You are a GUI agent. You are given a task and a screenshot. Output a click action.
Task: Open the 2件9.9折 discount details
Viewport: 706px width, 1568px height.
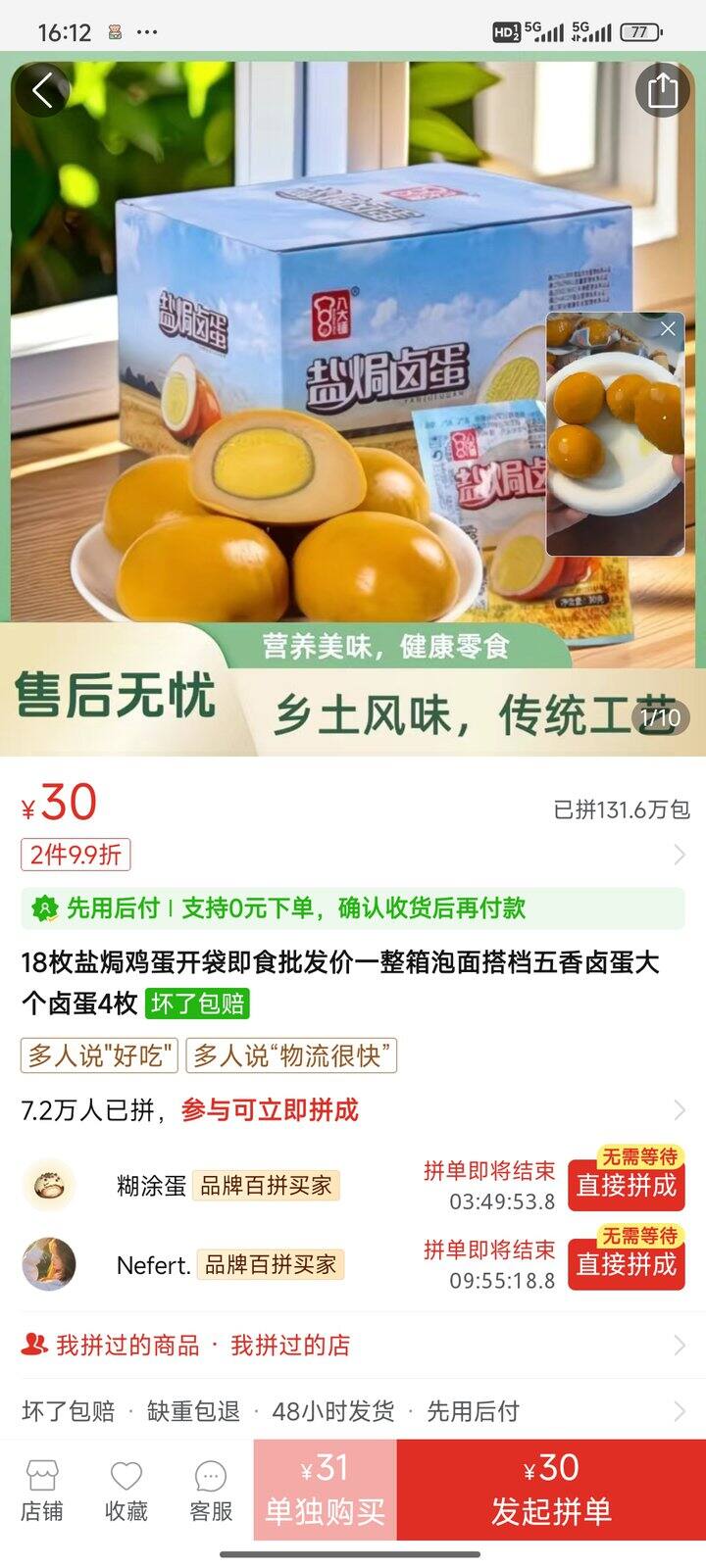click(76, 855)
